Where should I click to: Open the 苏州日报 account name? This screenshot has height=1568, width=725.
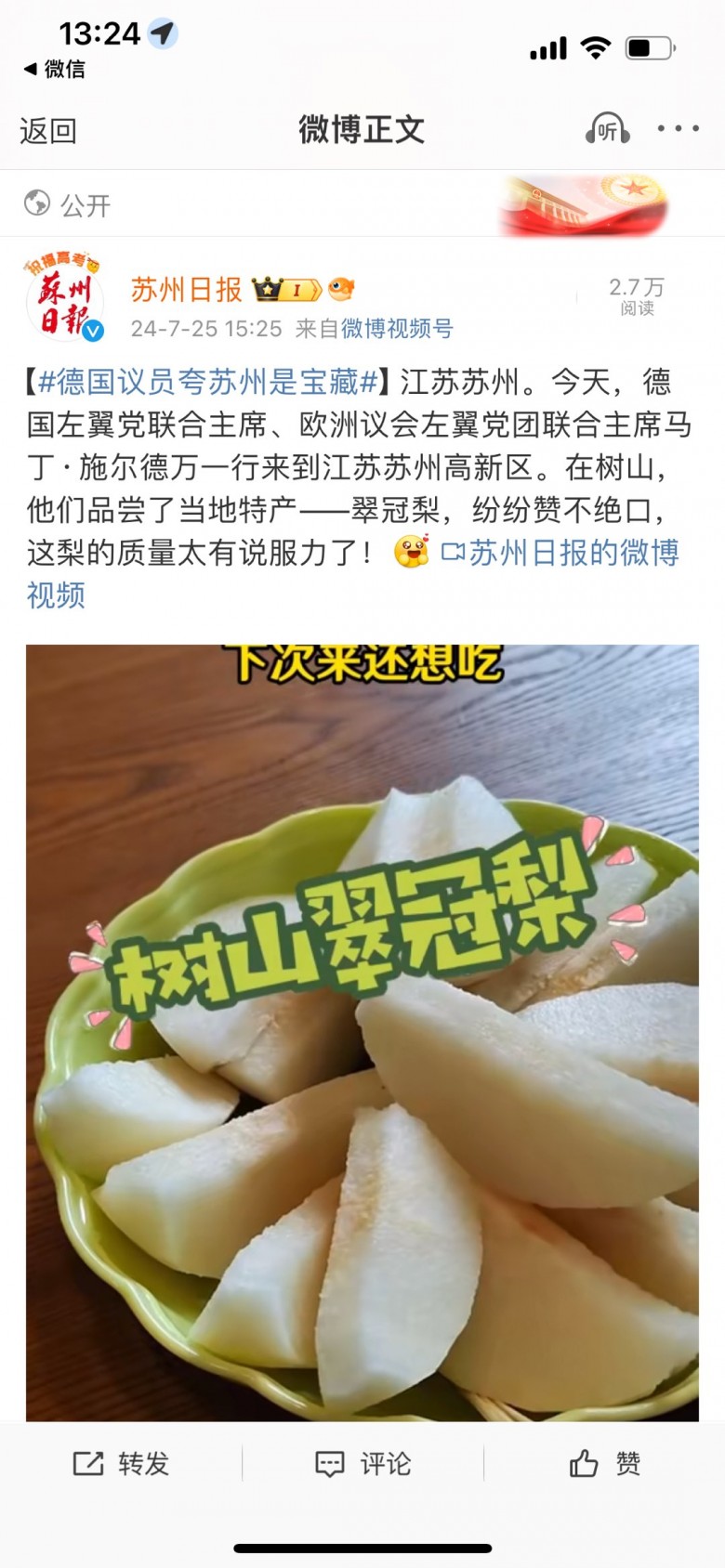[x=186, y=290]
